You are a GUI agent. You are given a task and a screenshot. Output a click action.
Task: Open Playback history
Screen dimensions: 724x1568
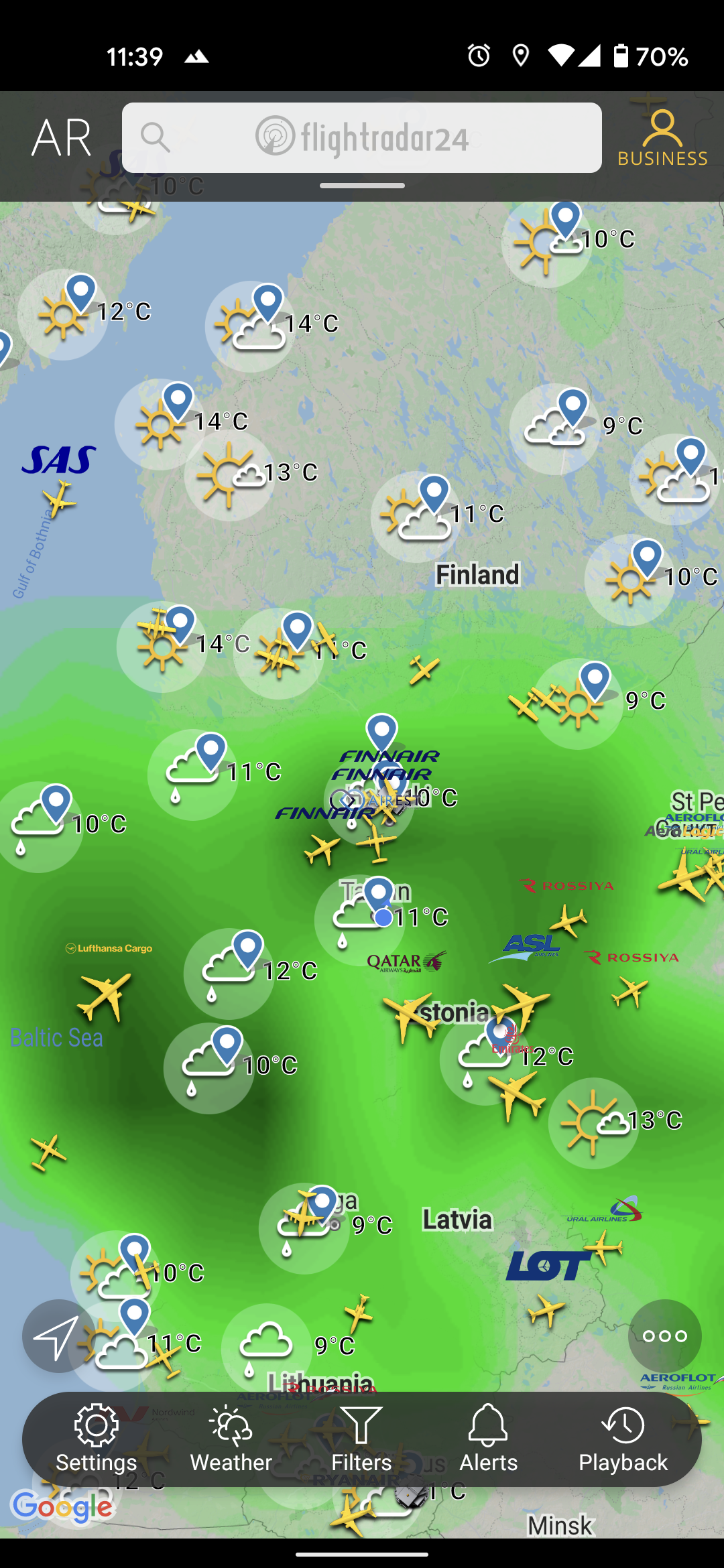pyautogui.click(x=623, y=1439)
